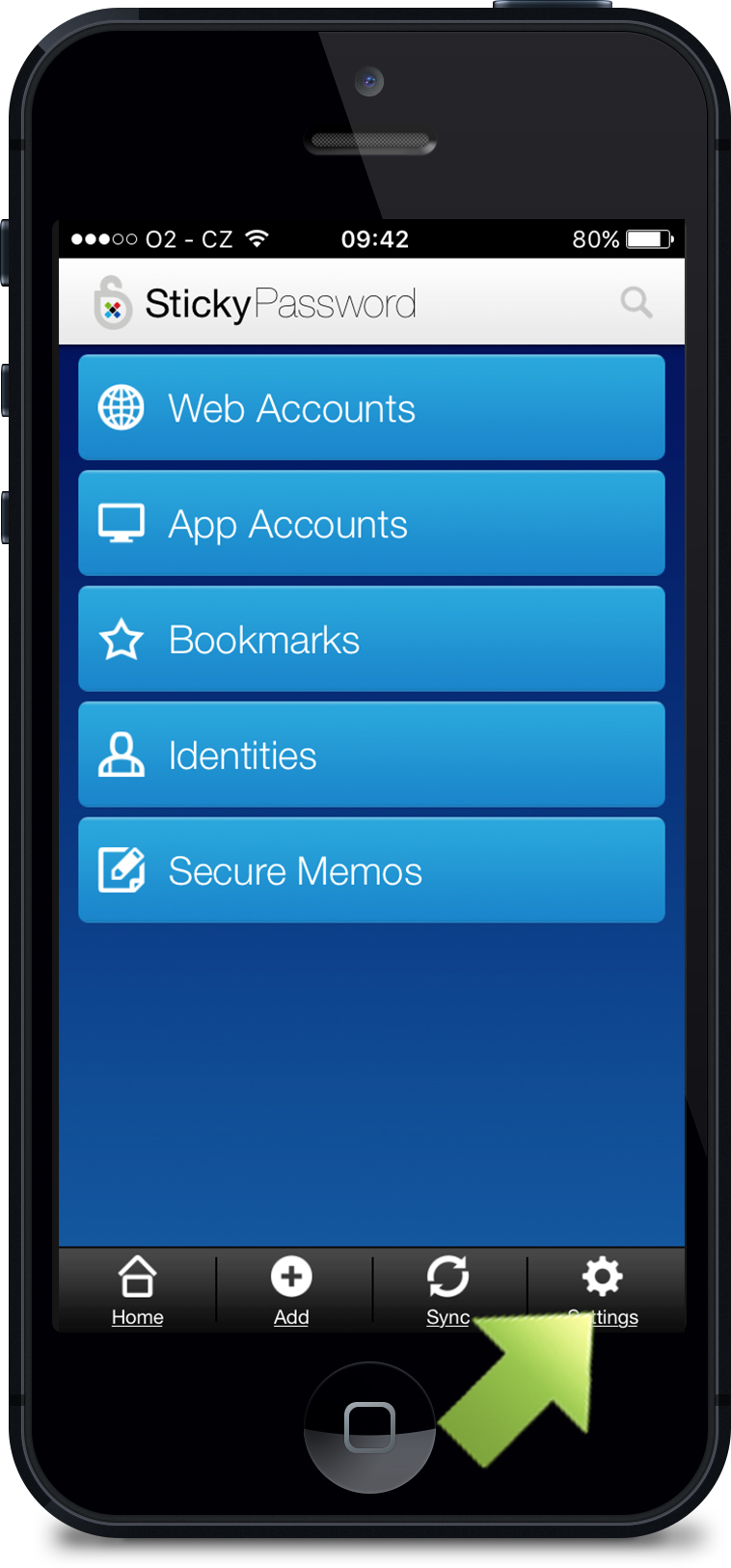Go to the Home tab
This screenshot has height=1568, width=731.
(x=137, y=1290)
